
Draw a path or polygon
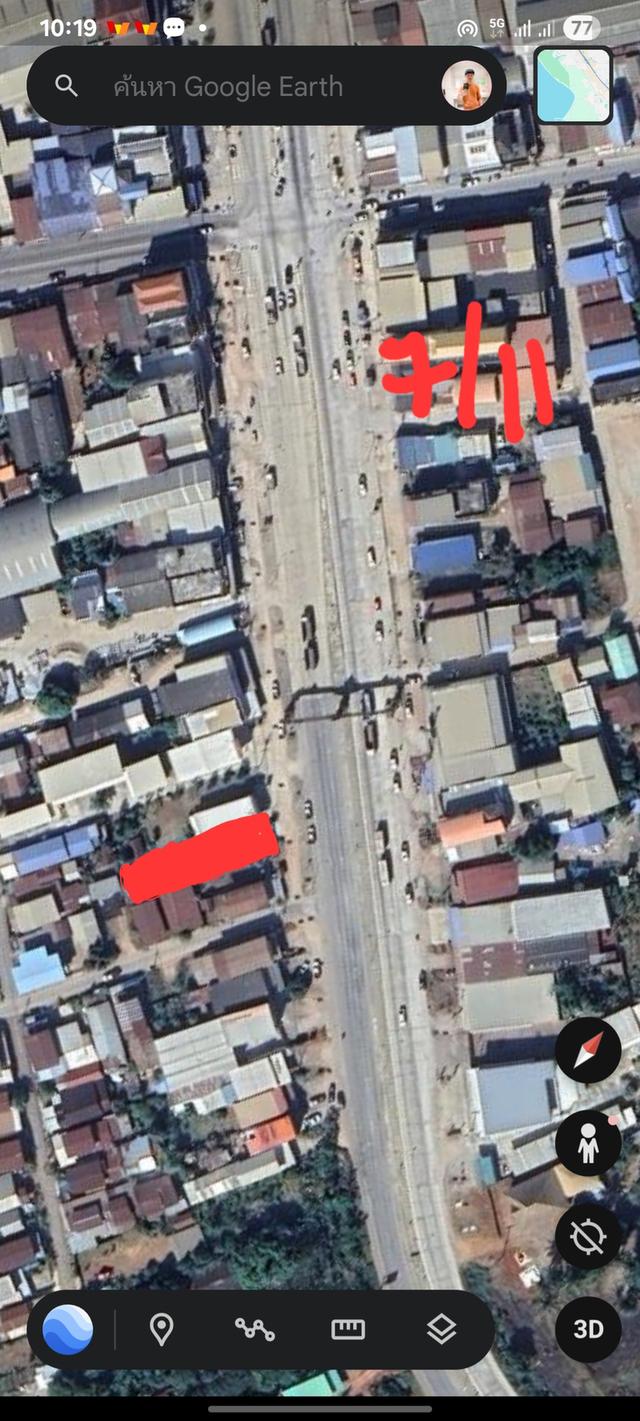(x=254, y=1329)
